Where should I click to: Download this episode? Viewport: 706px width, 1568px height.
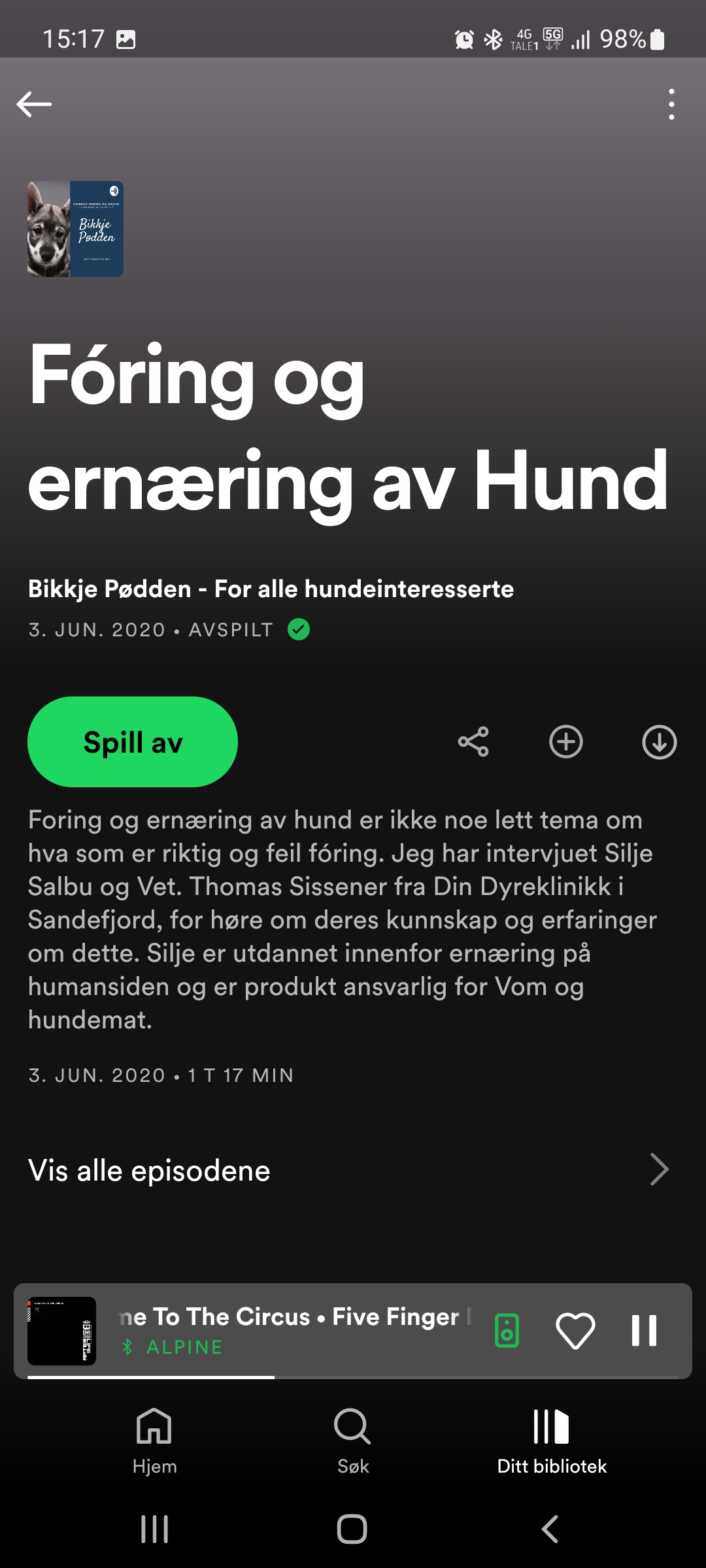659,742
